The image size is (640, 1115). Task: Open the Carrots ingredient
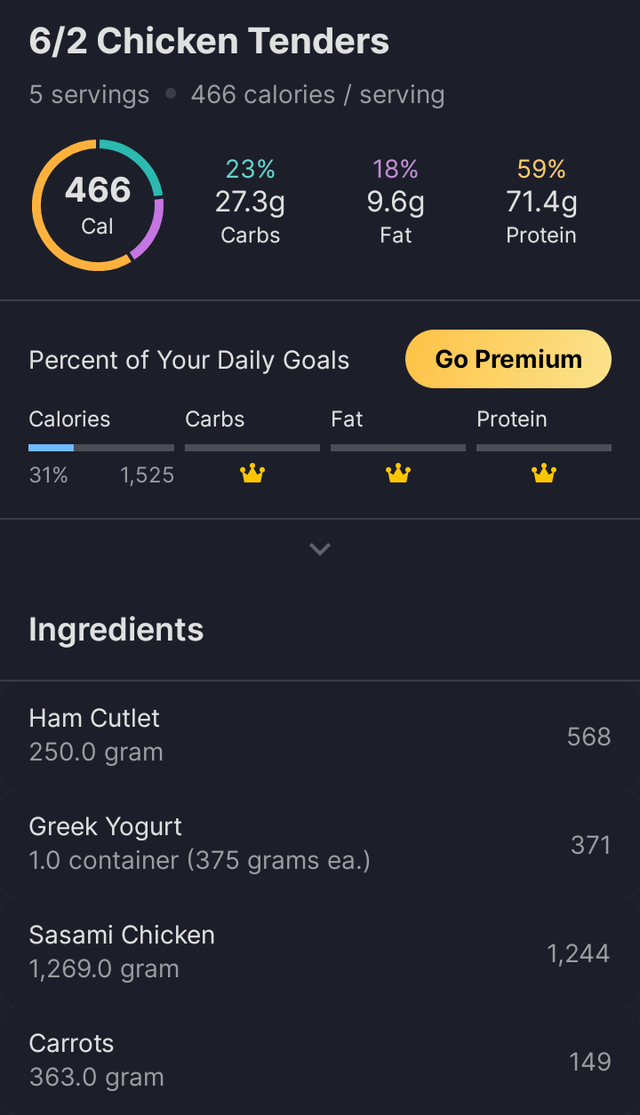[320, 1059]
